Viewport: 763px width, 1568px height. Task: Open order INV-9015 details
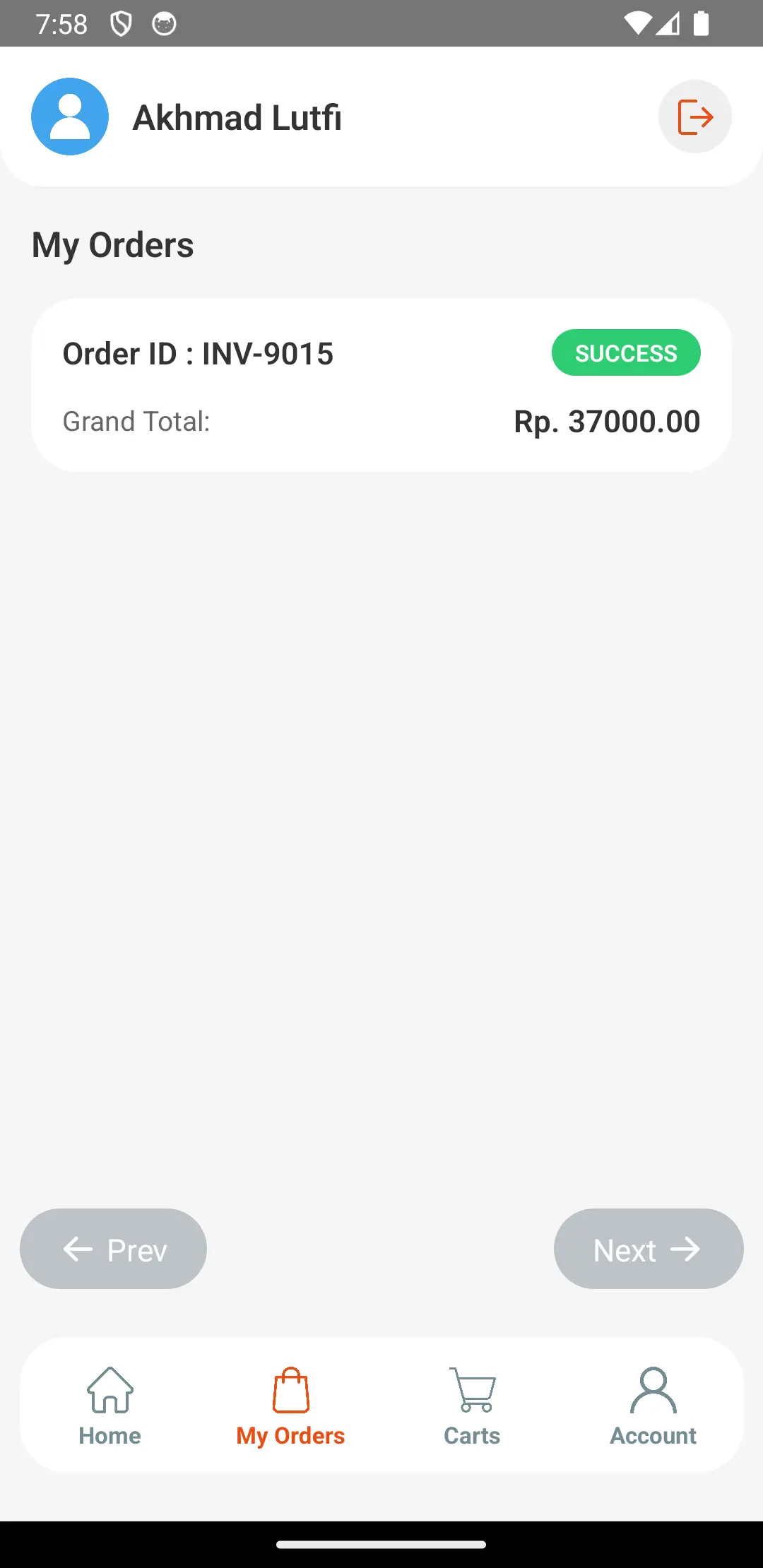(x=381, y=385)
